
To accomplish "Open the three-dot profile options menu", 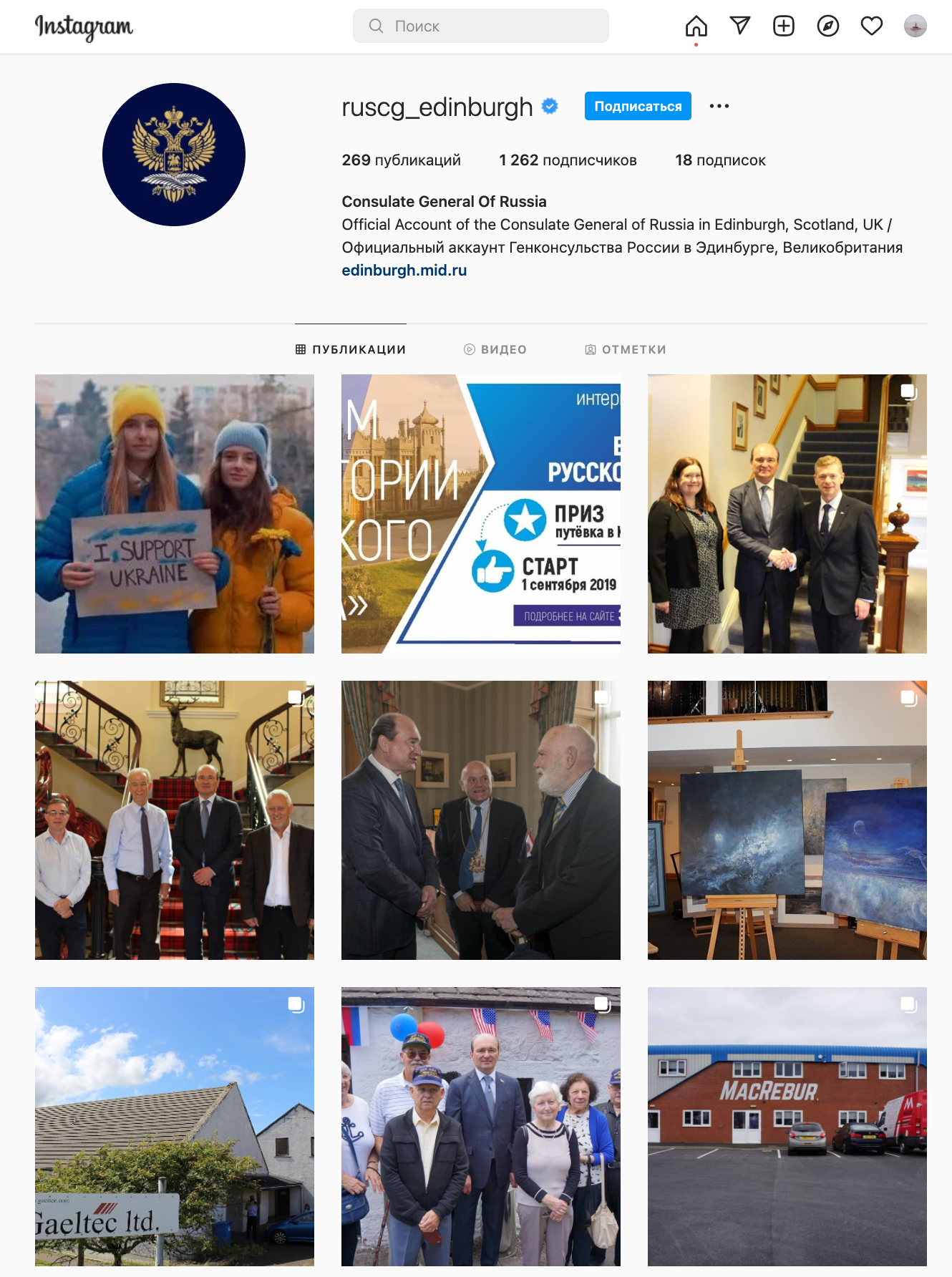I will (x=719, y=106).
